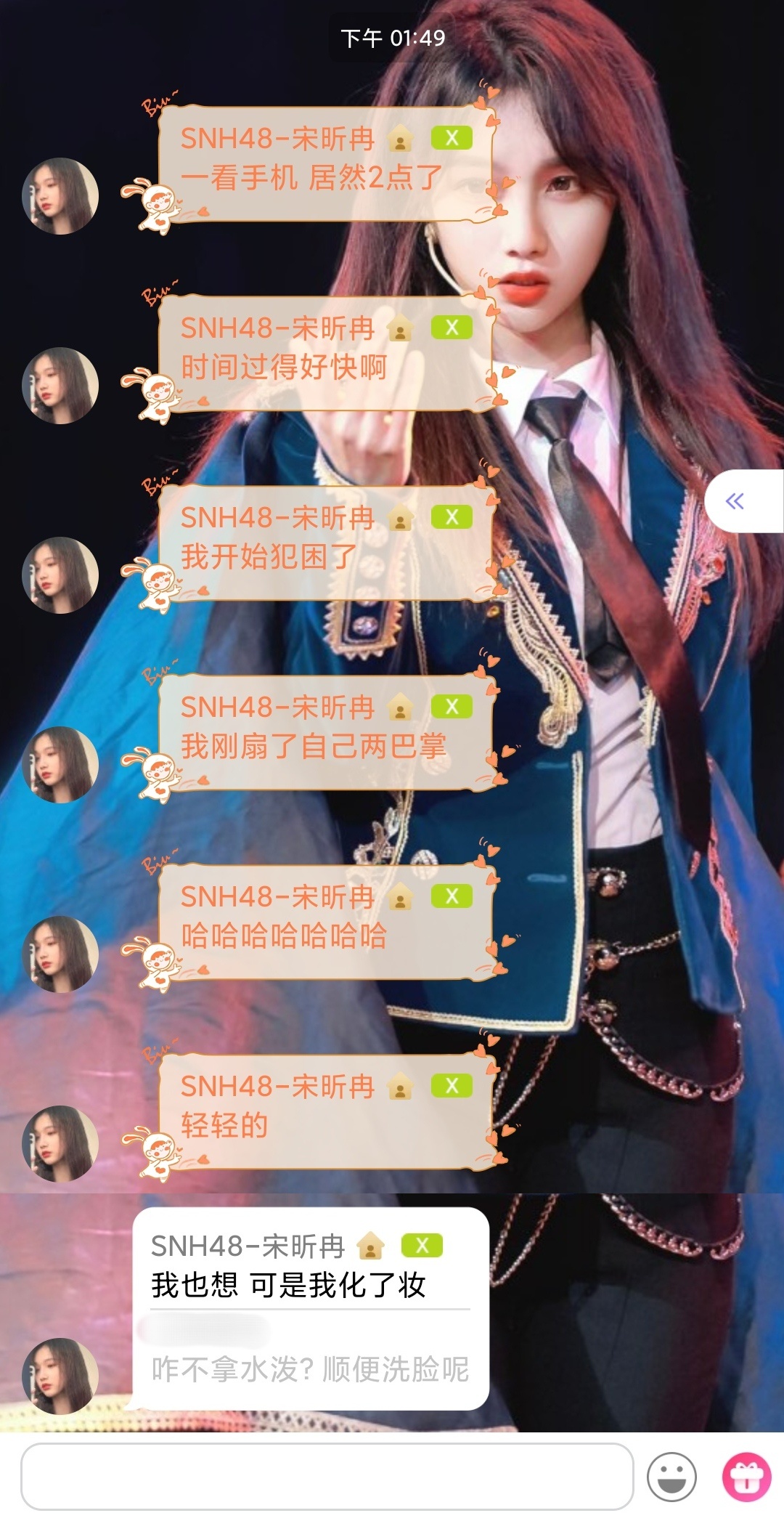This screenshot has height=1521, width=784.
Task: Open avatar next to "一看手机 居然2点了" message
Action: [60, 196]
